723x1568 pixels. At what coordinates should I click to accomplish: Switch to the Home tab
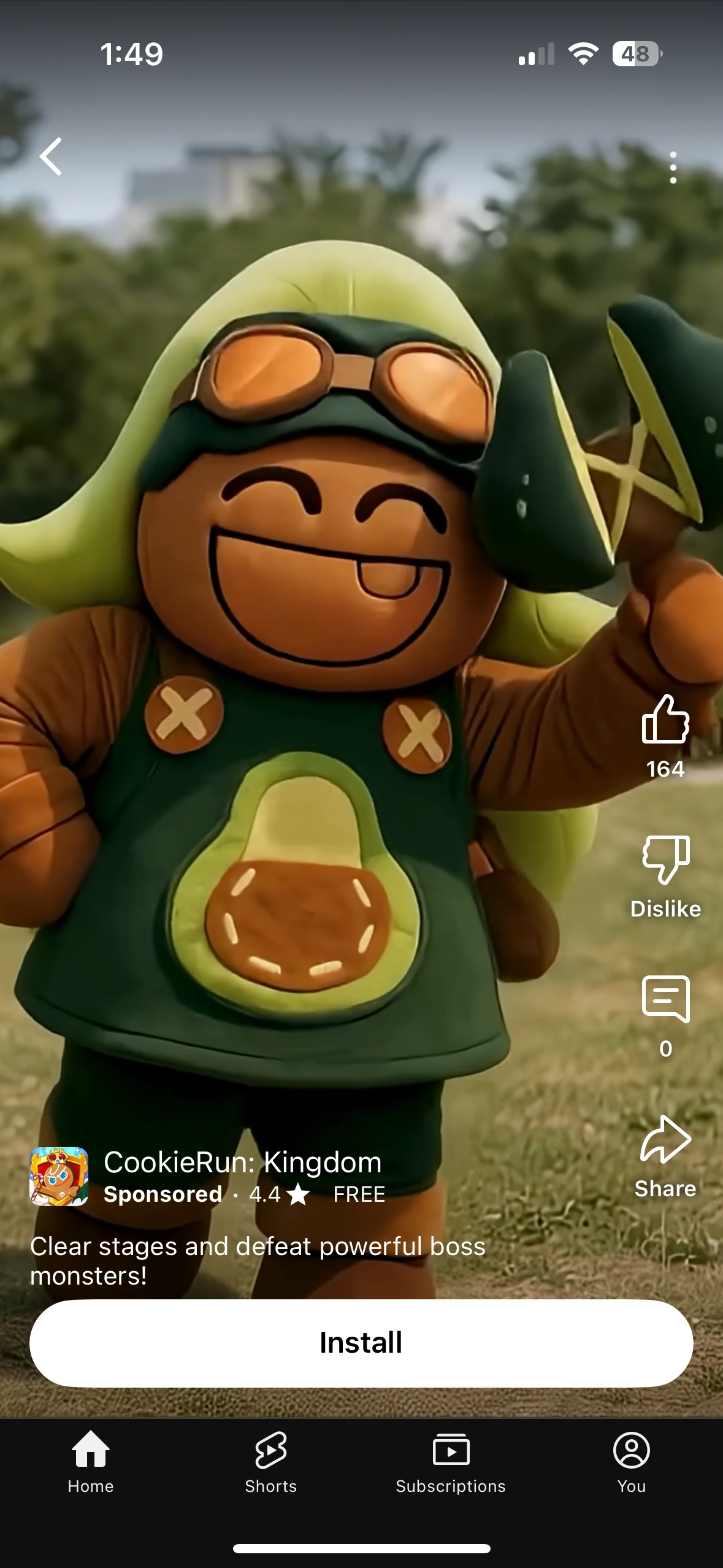click(x=91, y=1462)
